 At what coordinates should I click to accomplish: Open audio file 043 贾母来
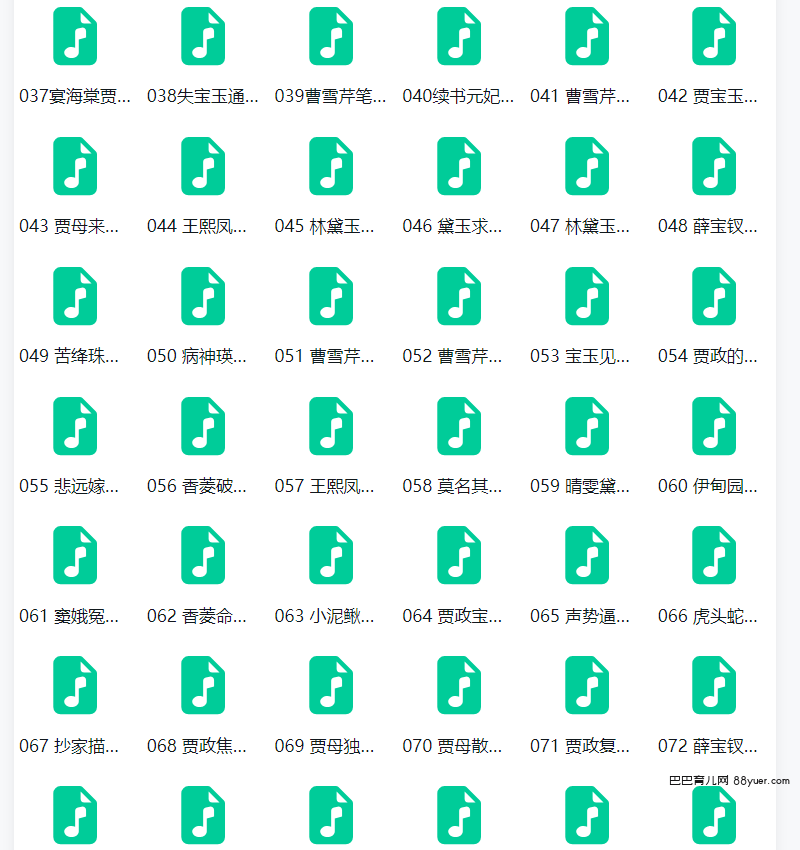tap(75, 166)
